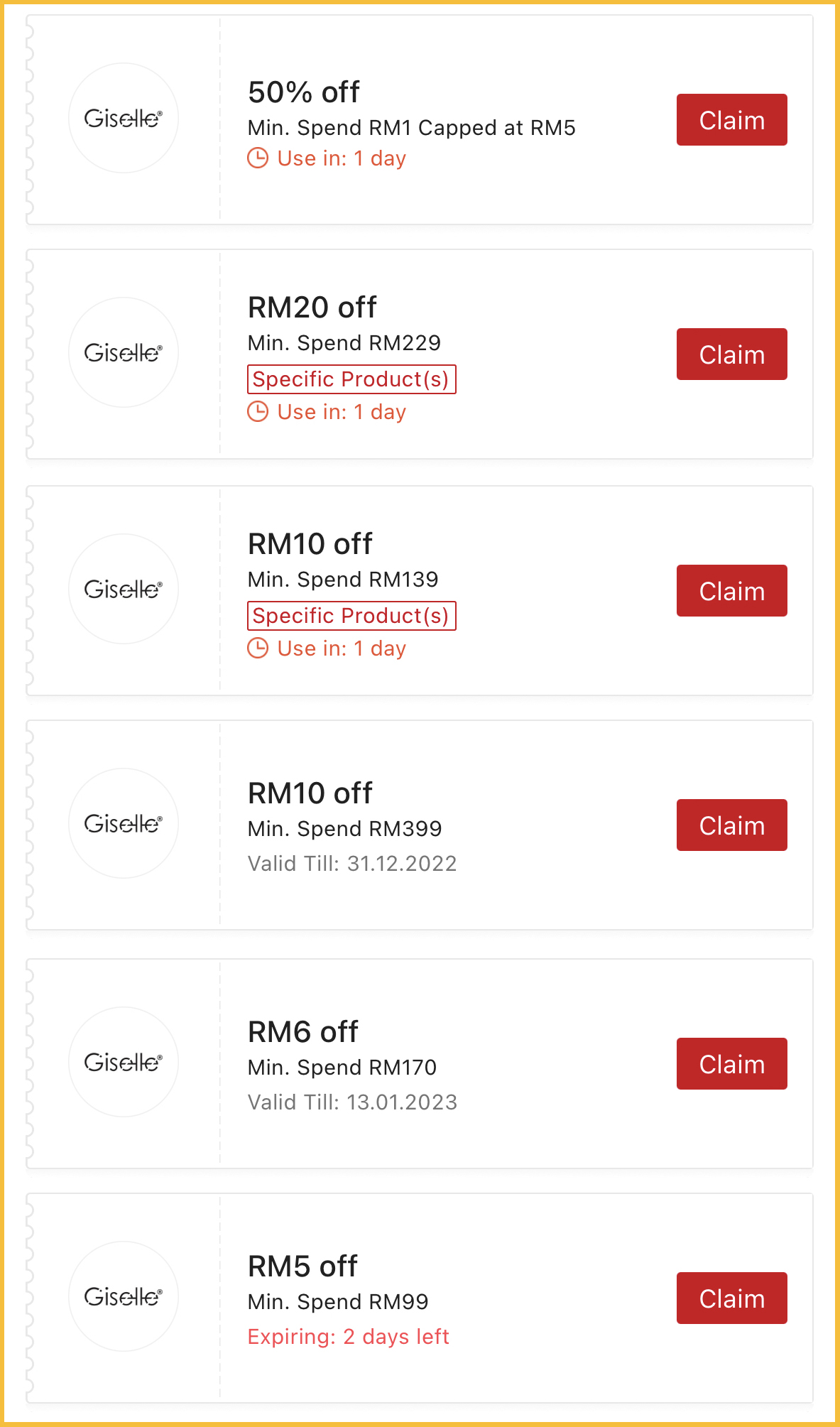Claim RM10 off with Min. Spend RM399

[x=731, y=825]
